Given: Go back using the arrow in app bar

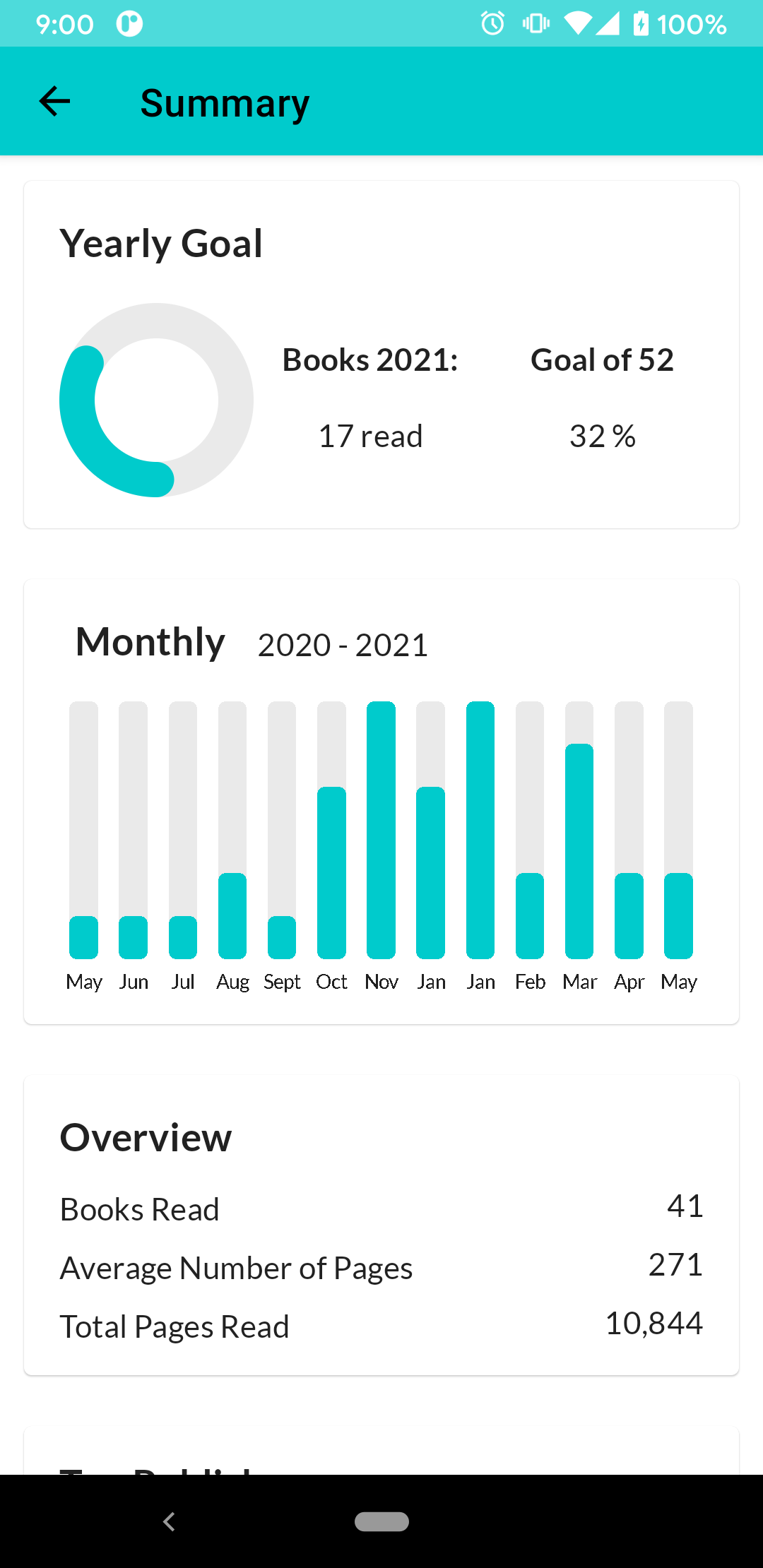Looking at the screenshot, I should pyautogui.click(x=54, y=102).
